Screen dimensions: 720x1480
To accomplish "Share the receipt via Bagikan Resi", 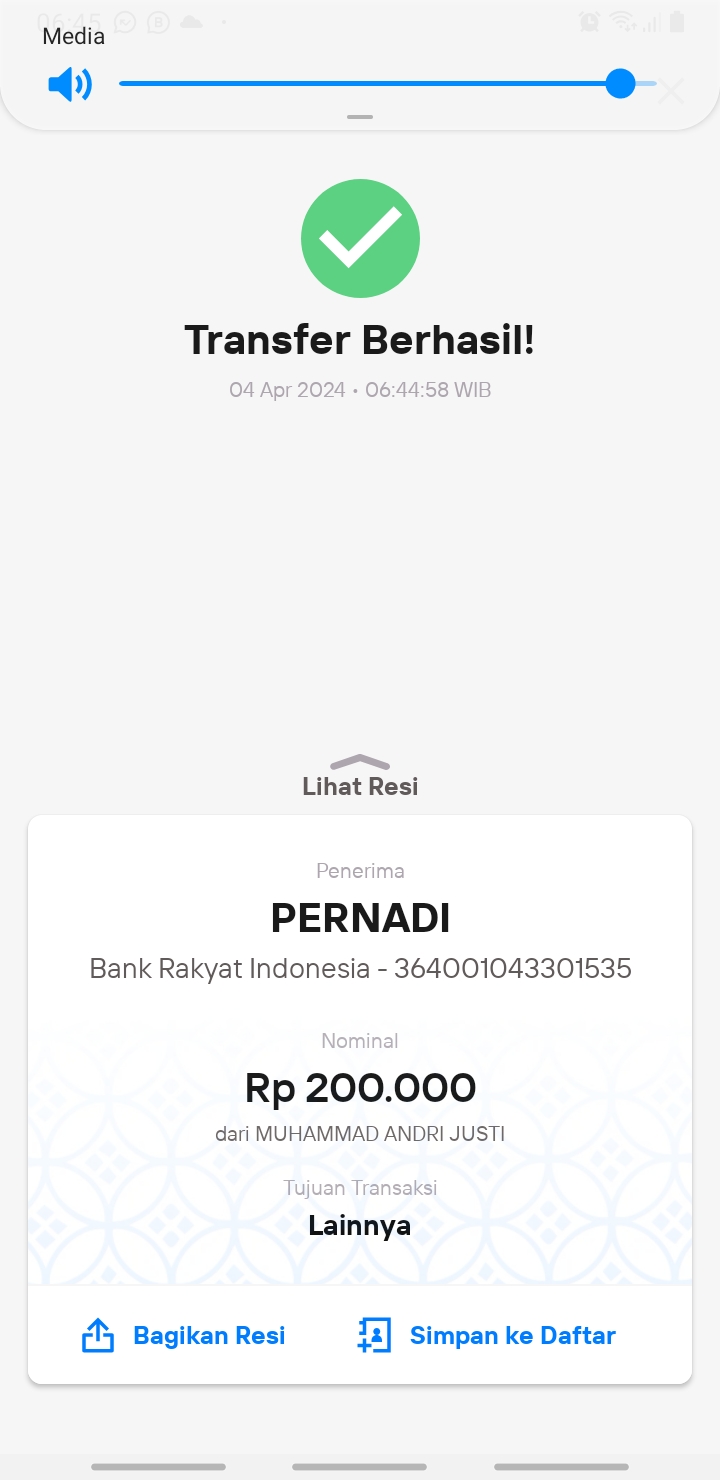I will [183, 1335].
